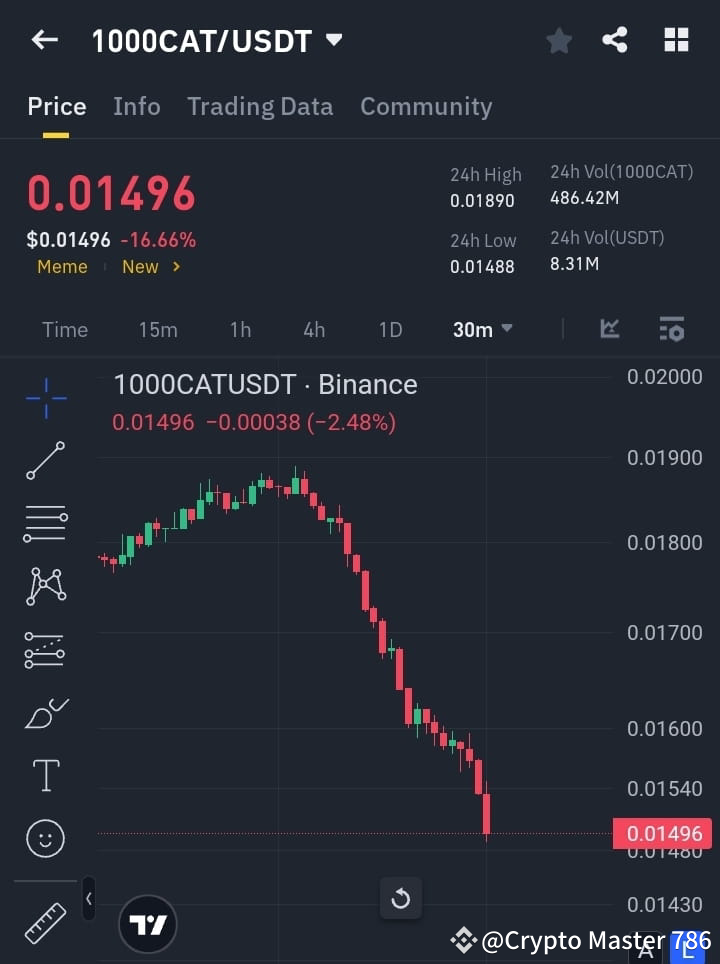The image size is (720, 964).
Task: Tap the share icon
Action: pos(615,40)
